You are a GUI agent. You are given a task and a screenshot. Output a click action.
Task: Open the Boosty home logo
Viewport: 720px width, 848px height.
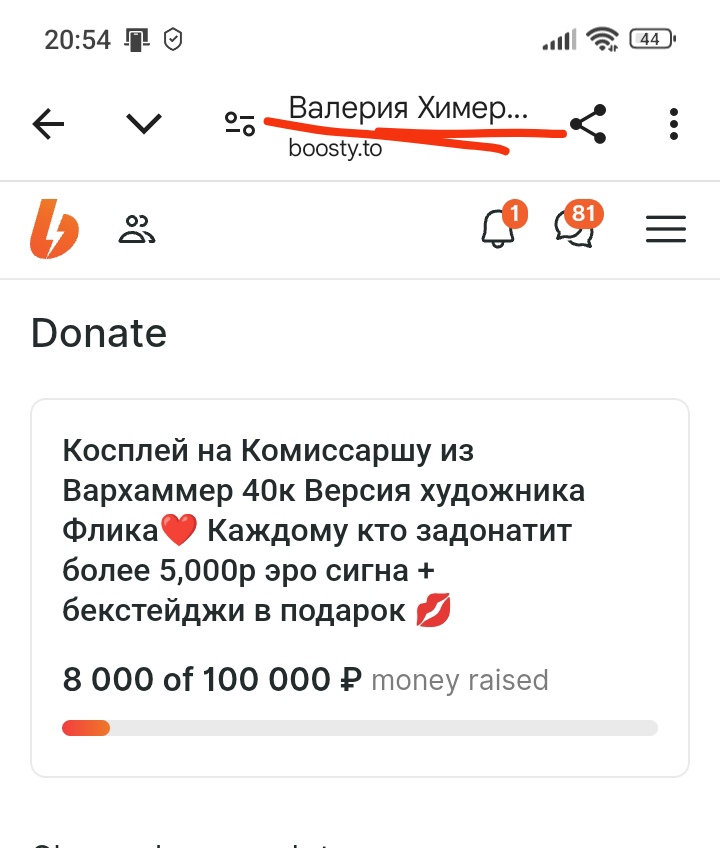54,229
